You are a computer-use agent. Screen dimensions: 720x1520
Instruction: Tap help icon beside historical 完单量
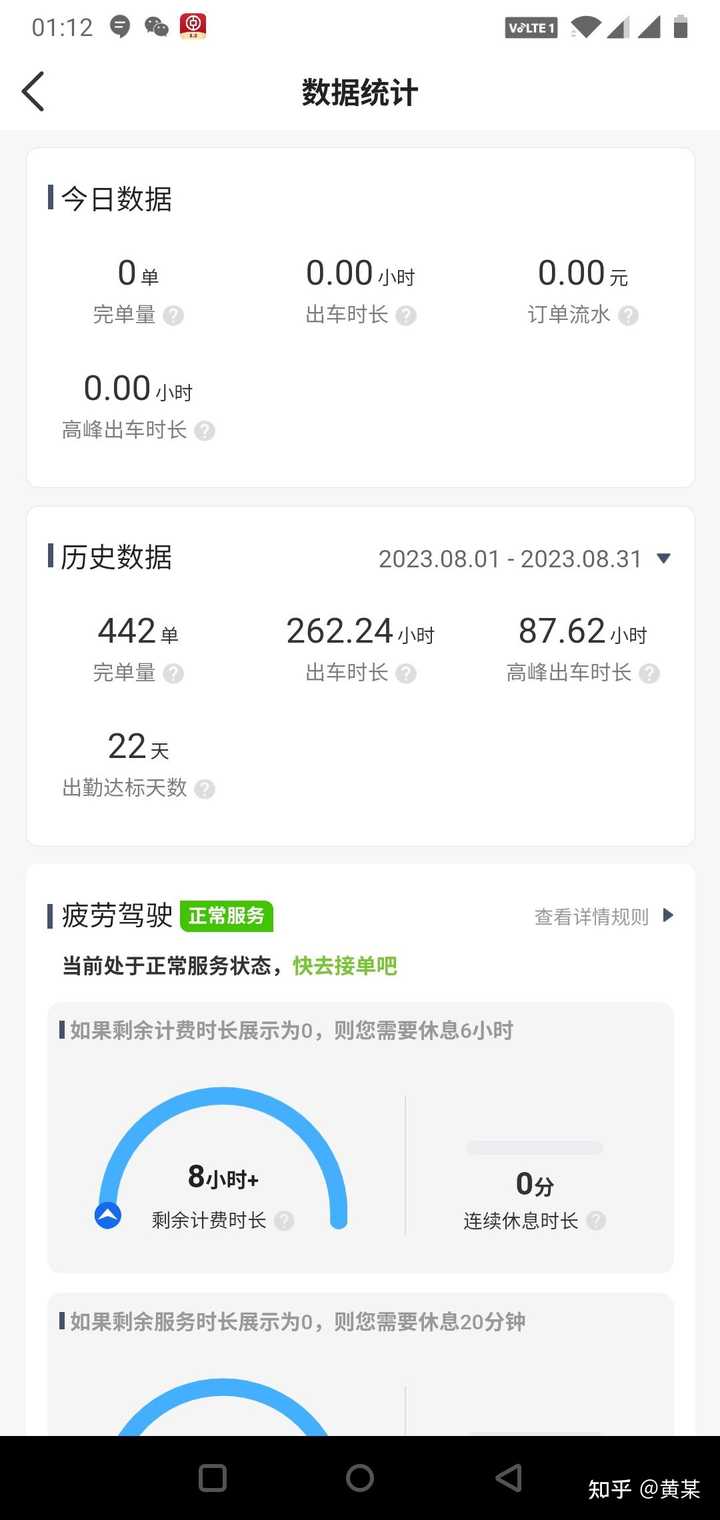[173, 674]
